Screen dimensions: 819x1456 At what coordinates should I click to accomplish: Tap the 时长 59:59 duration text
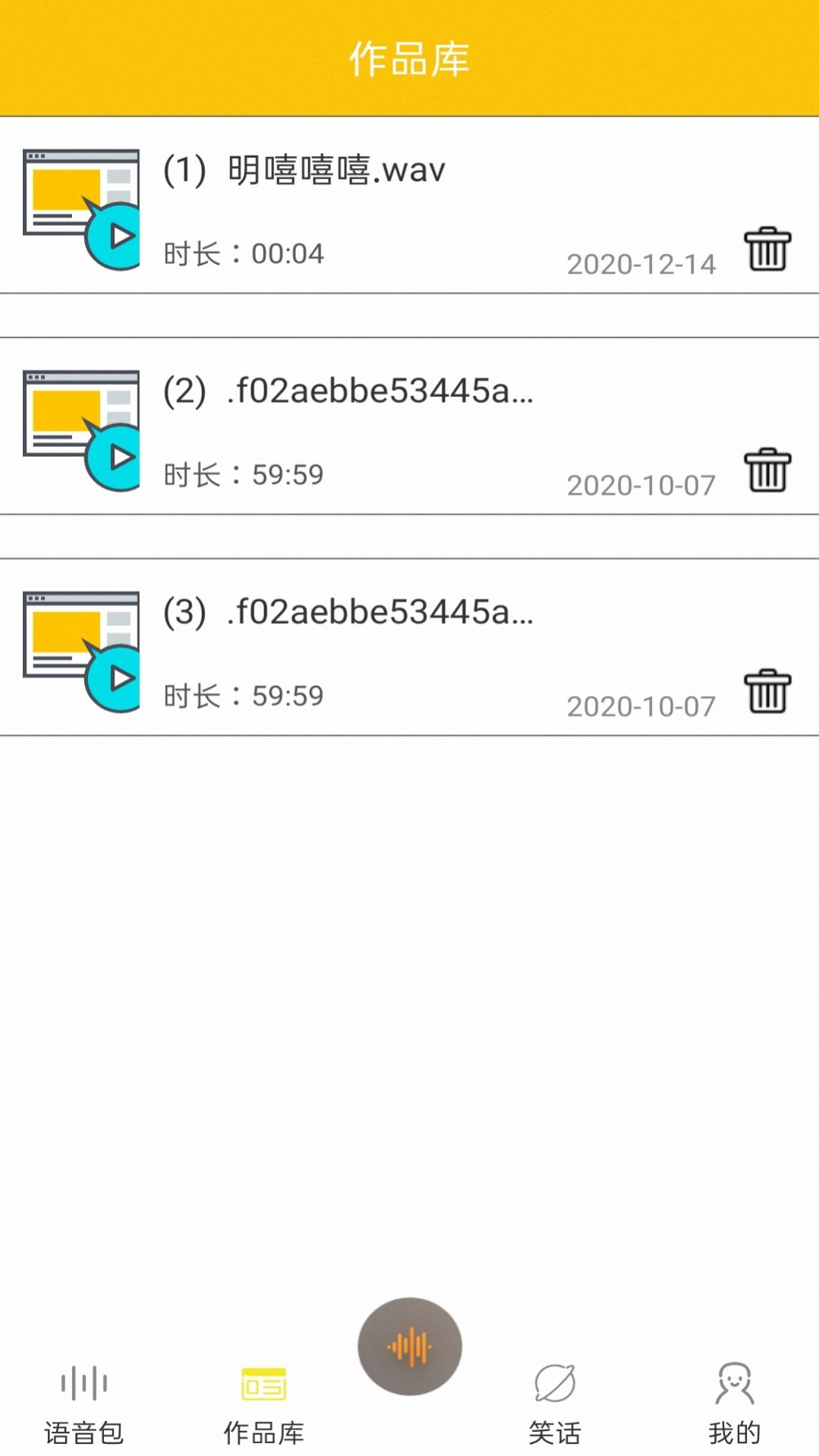(x=243, y=472)
